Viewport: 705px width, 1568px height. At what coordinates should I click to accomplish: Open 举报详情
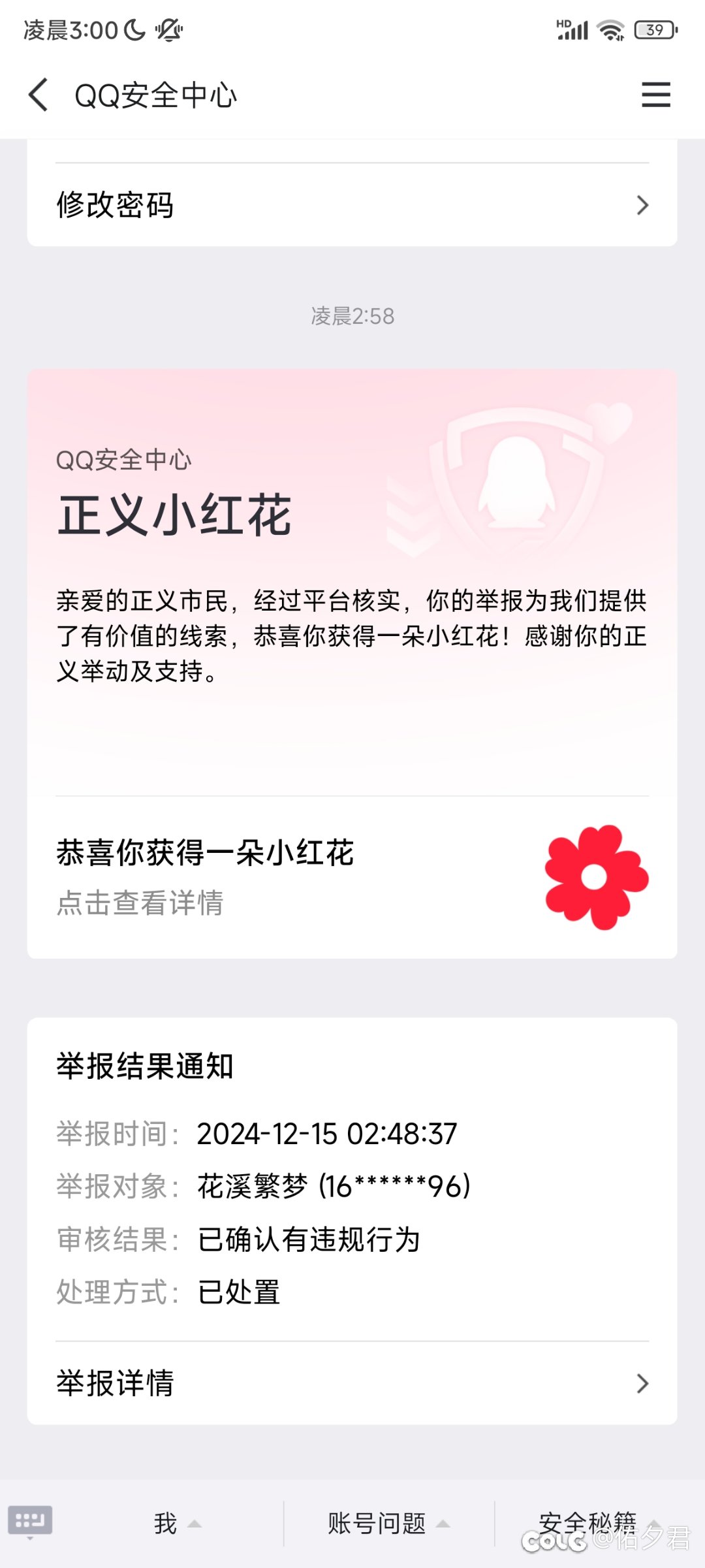pos(352,1383)
